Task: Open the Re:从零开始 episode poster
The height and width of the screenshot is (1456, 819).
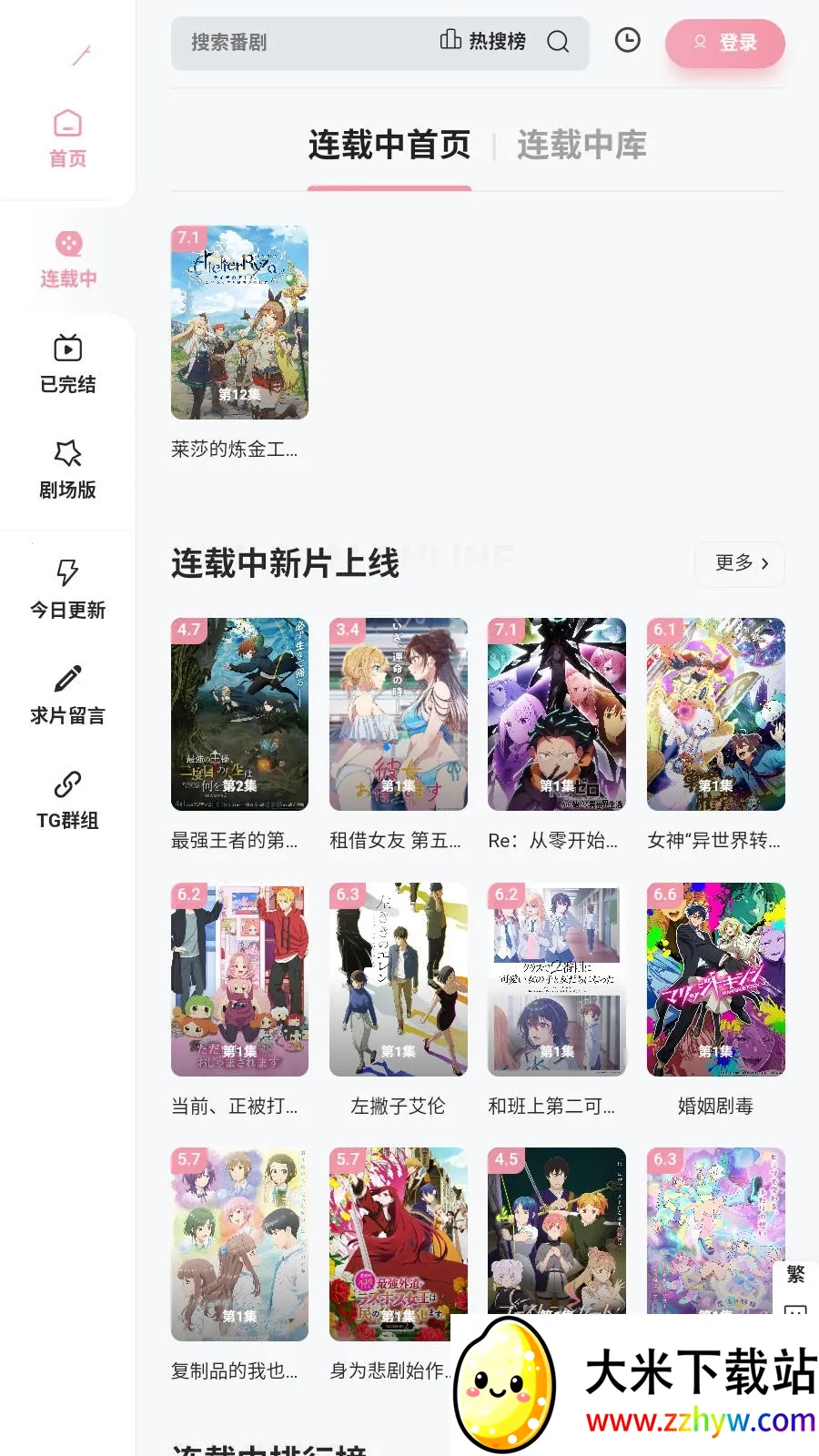Action: (x=556, y=714)
